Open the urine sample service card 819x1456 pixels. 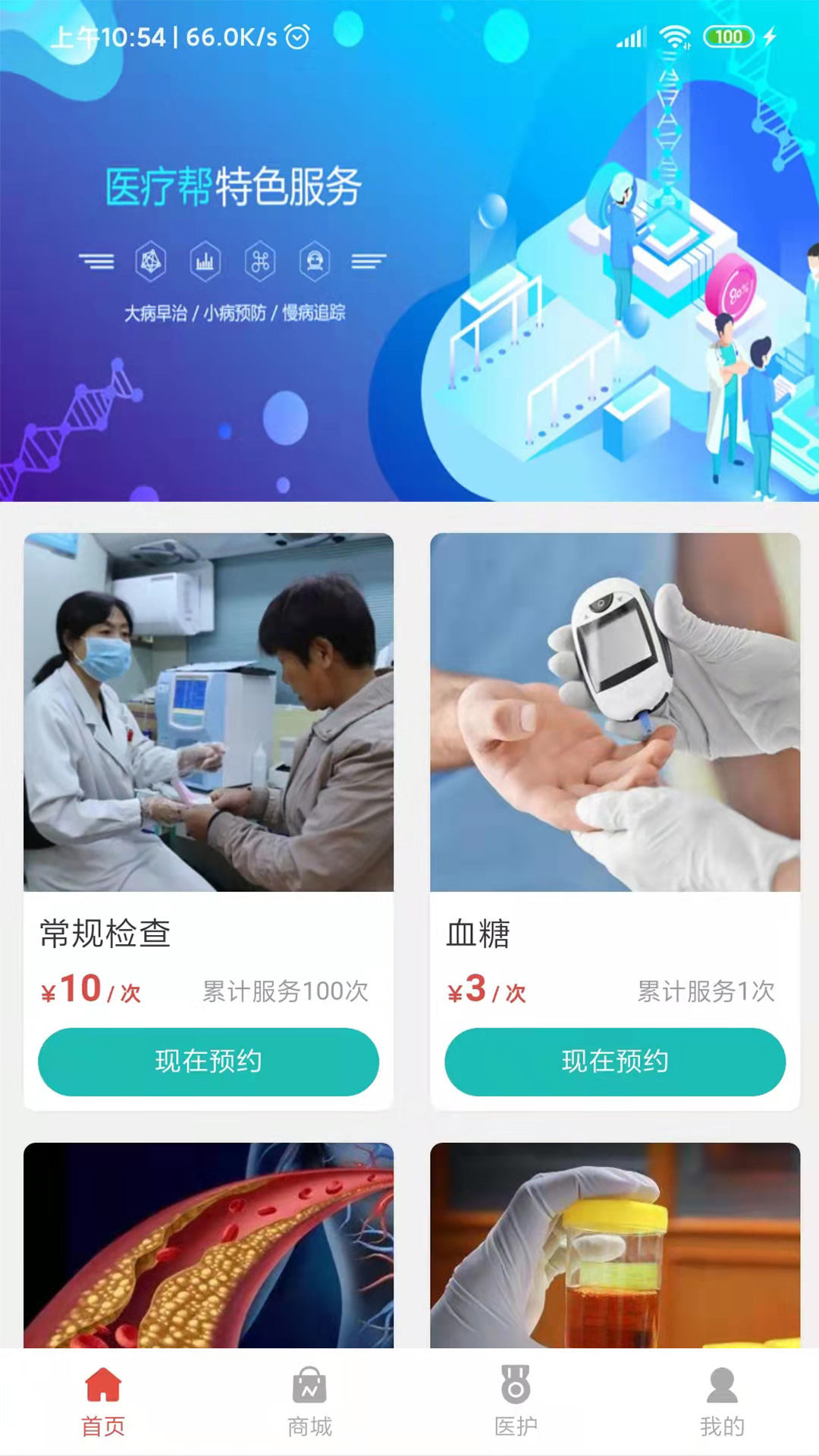point(615,1245)
